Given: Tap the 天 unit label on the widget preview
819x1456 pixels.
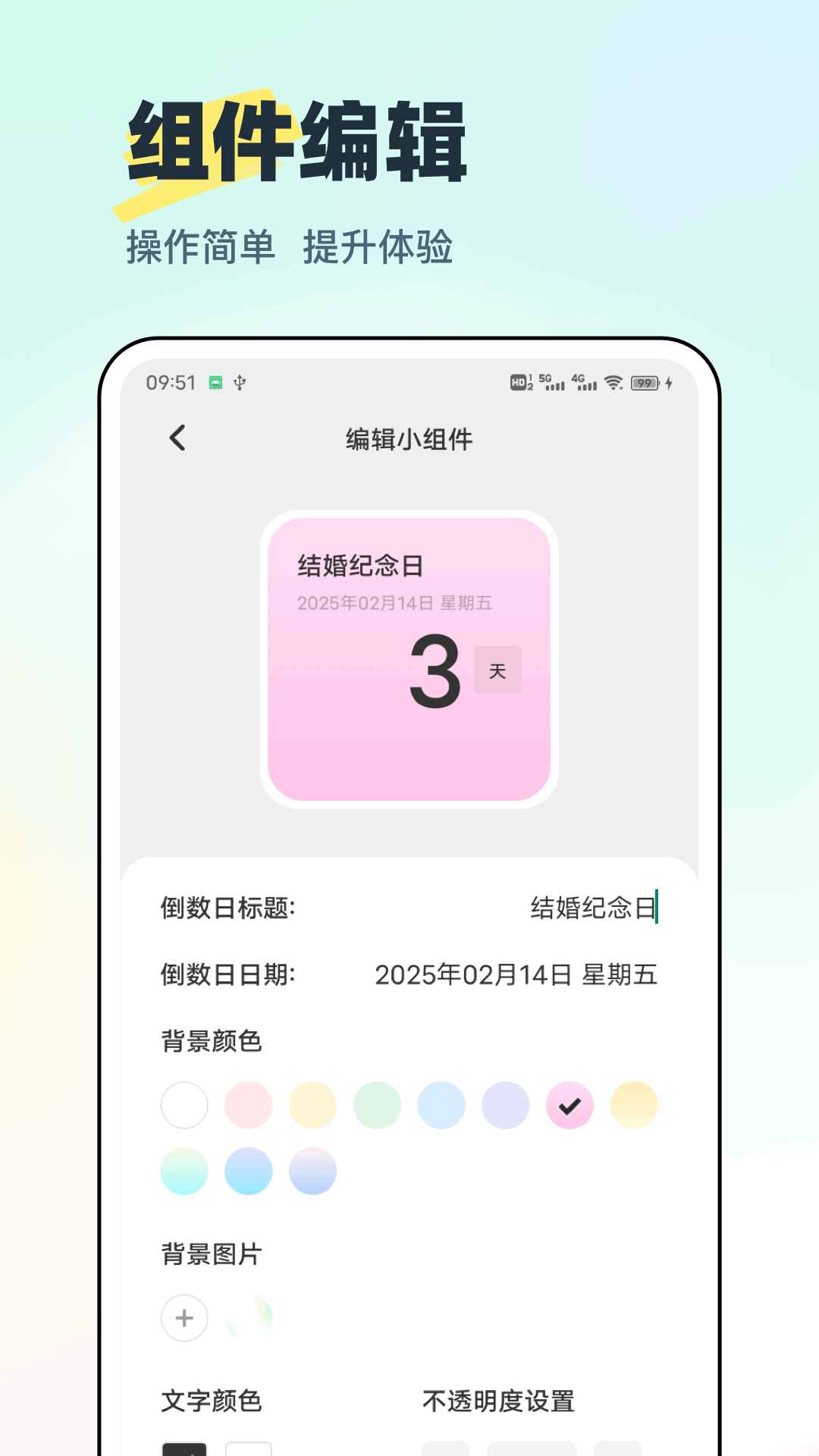Looking at the screenshot, I should (497, 670).
